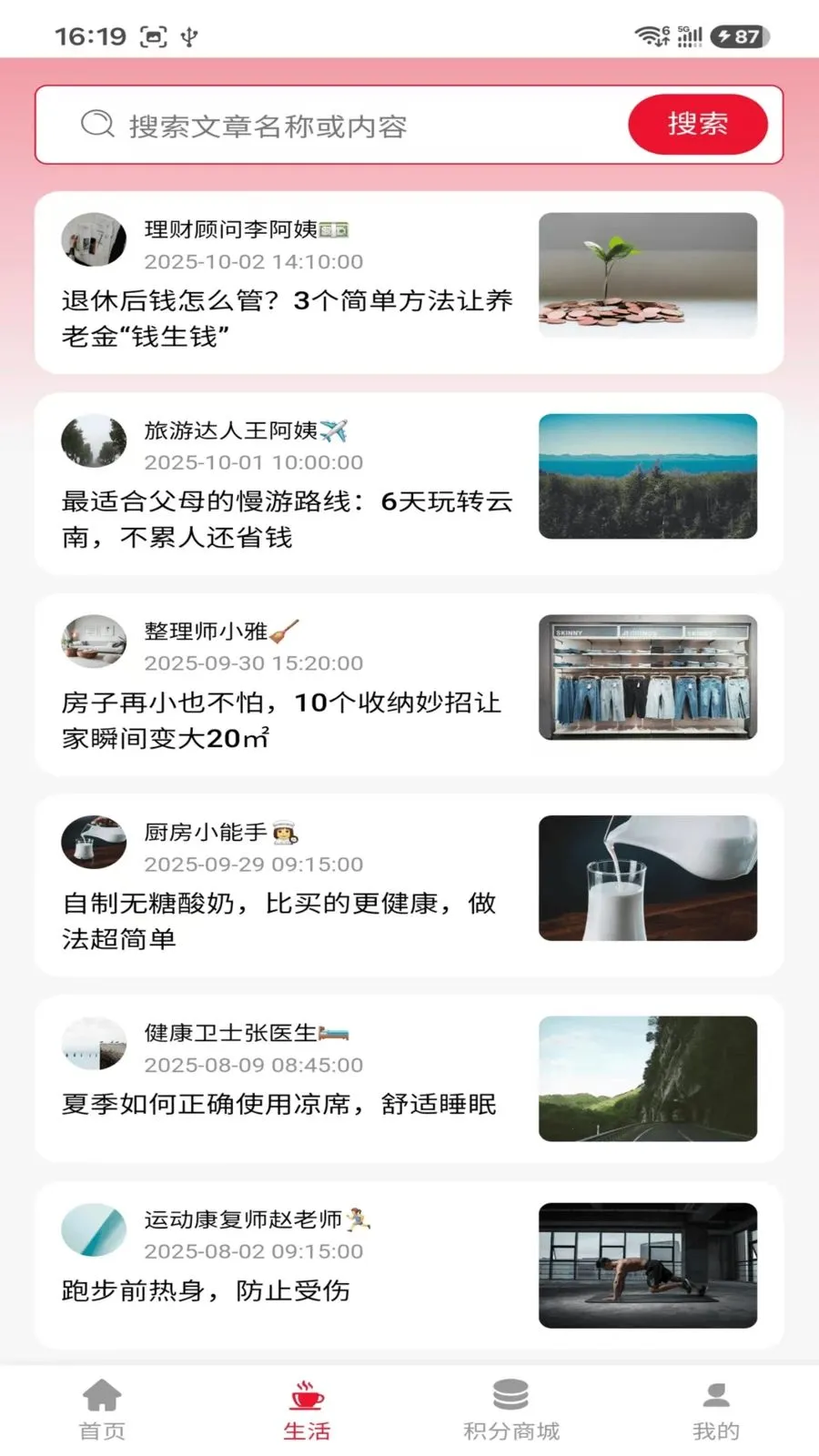819x1456 pixels.
Task: Open the 6天玩转云南 travel route article
Action: (409, 484)
